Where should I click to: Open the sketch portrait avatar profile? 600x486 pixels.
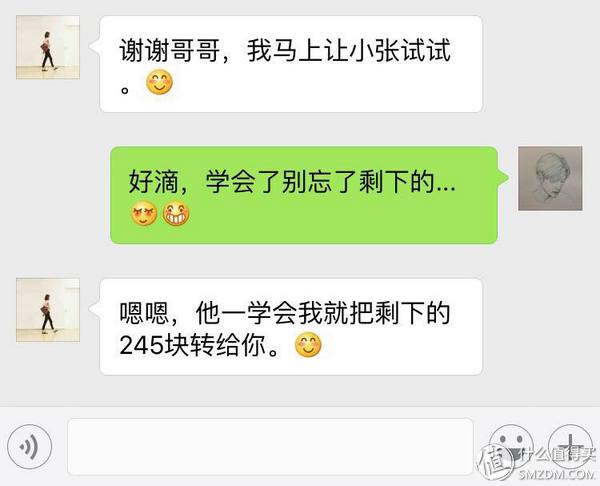pyautogui.click(x=549, y=178)
